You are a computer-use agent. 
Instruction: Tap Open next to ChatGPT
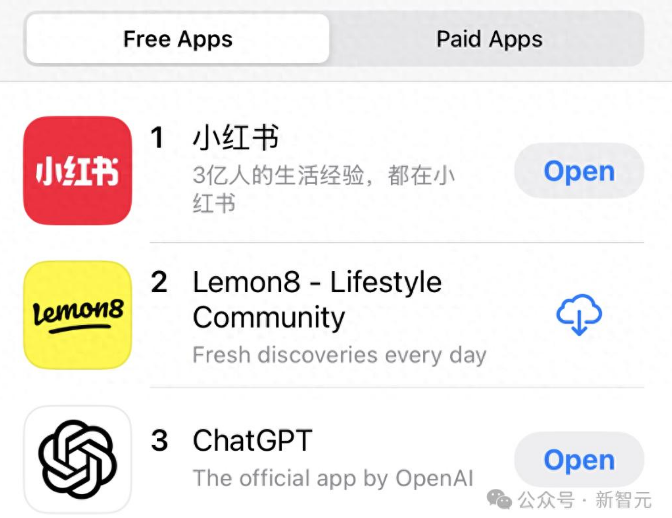(579, 460)
